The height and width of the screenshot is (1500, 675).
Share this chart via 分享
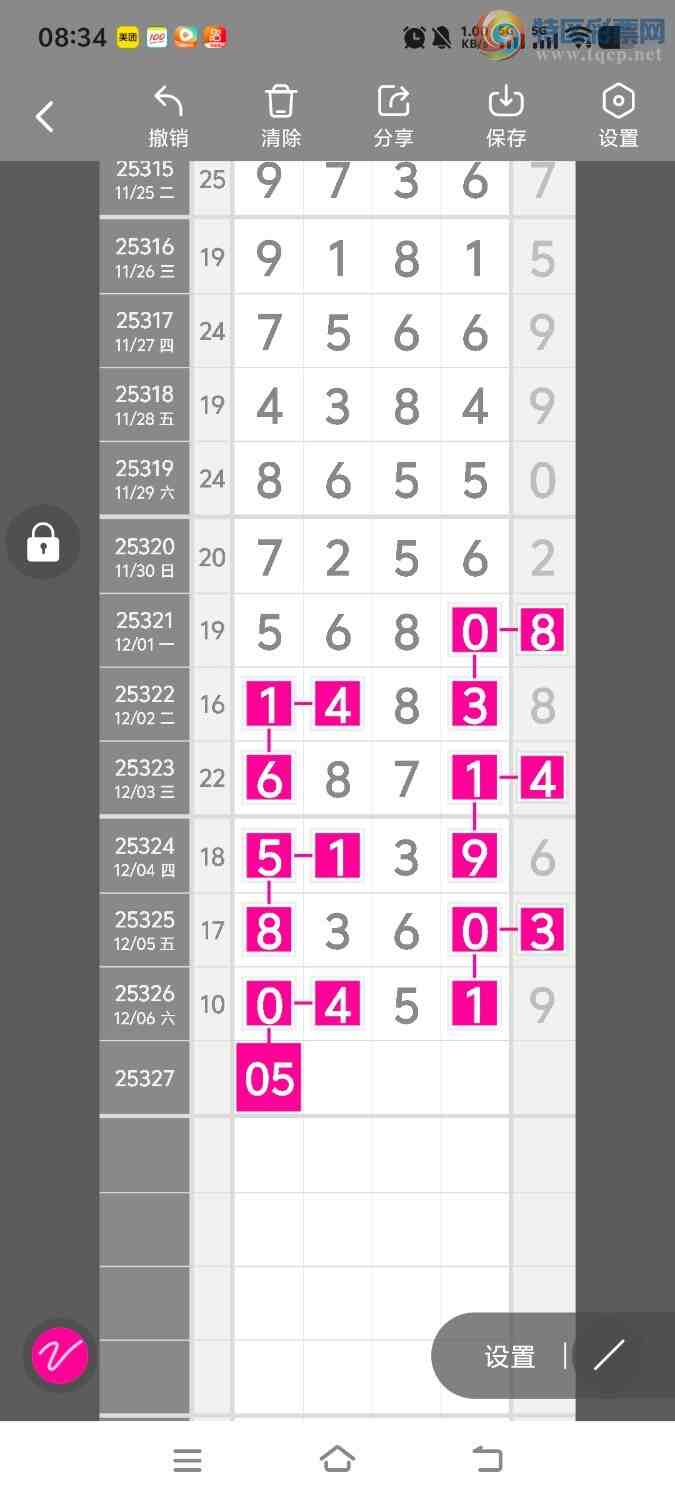pos(394,117)
